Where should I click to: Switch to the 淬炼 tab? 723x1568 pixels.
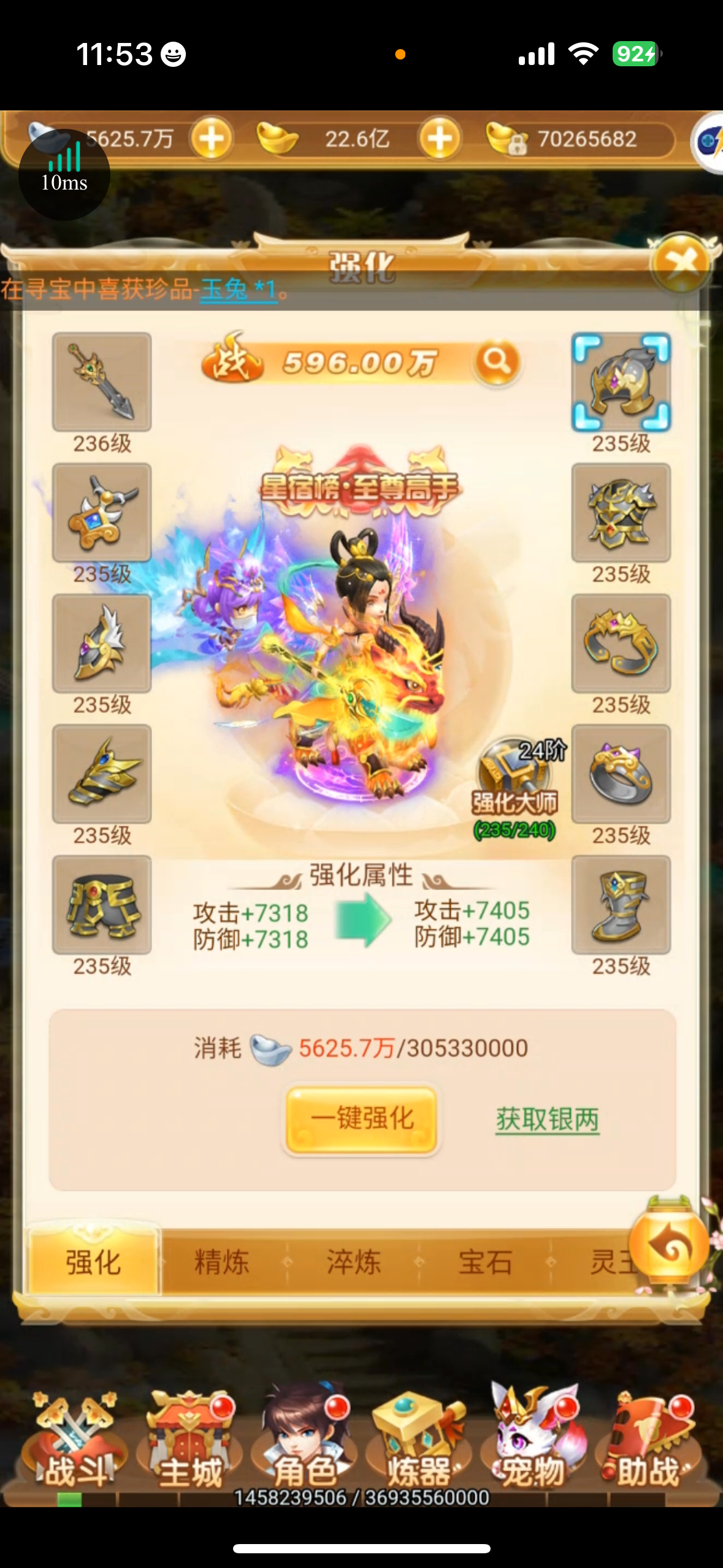coord(353,1262)
